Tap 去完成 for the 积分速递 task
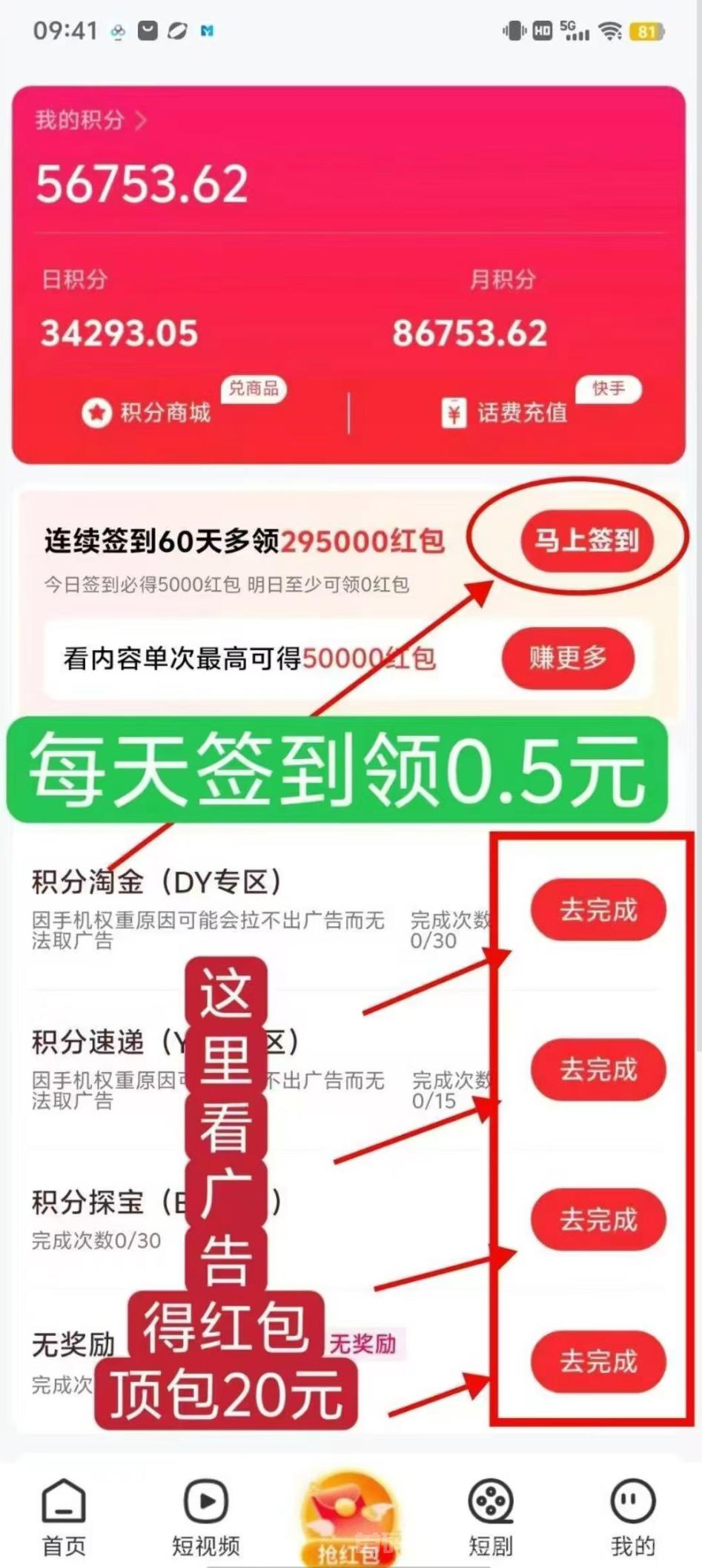This screenshot has width=702, height=1568. click(598, 1069)
